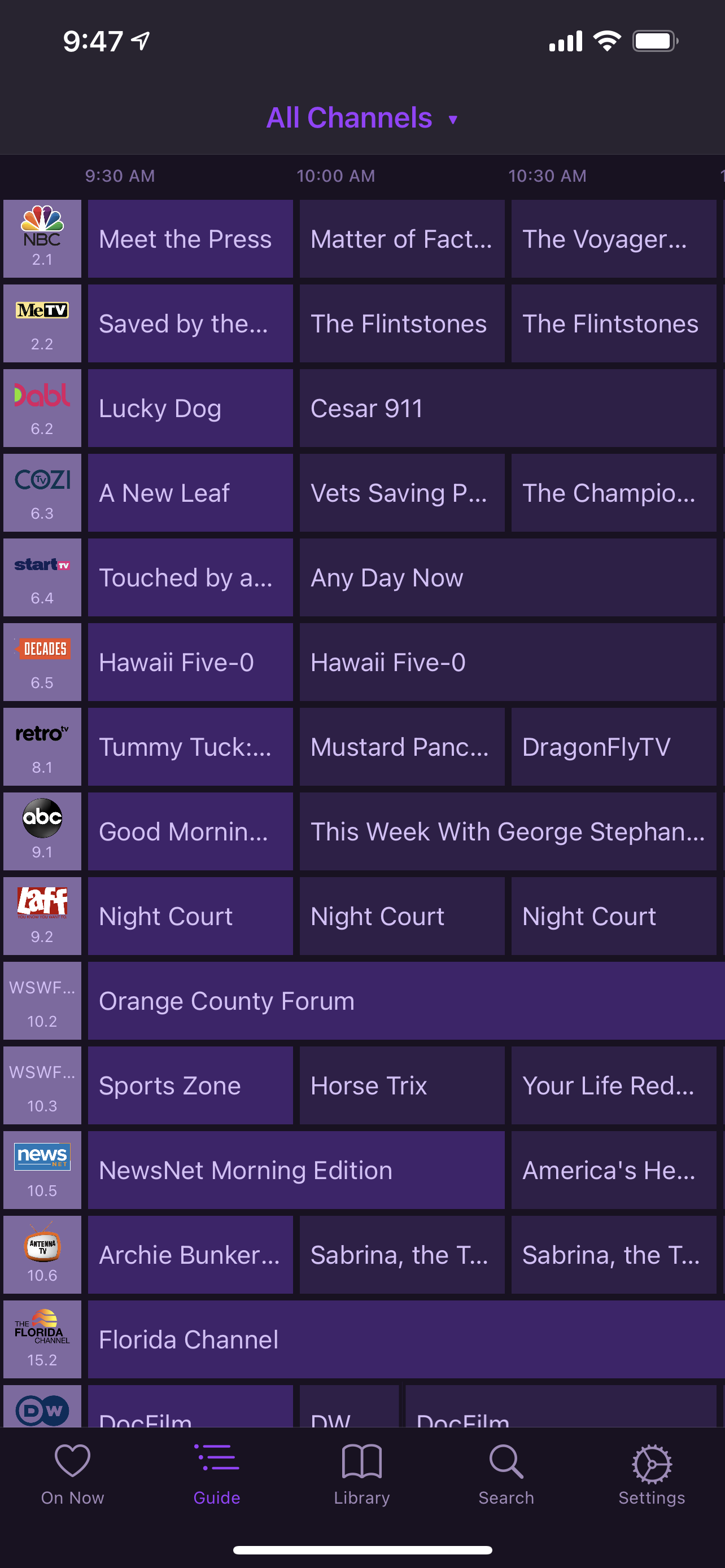
Task: Open the abc 9.1 channel
Action: (42, 831)
